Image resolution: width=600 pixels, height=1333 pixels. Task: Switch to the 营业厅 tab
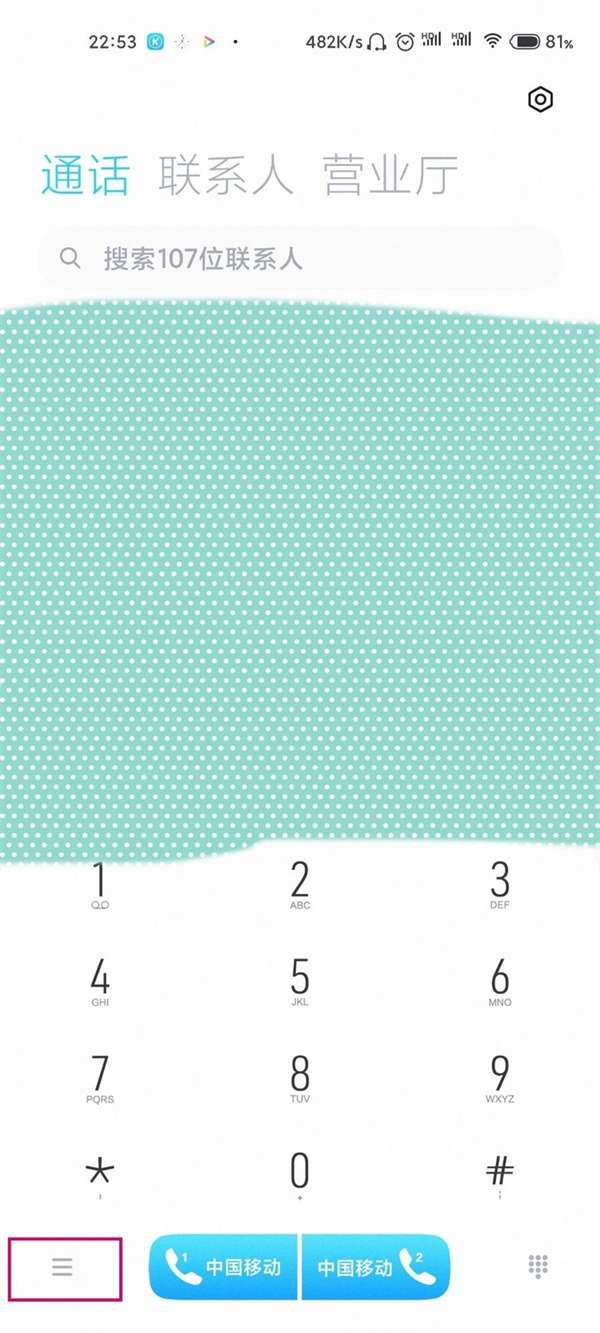[x=391, y=175]
